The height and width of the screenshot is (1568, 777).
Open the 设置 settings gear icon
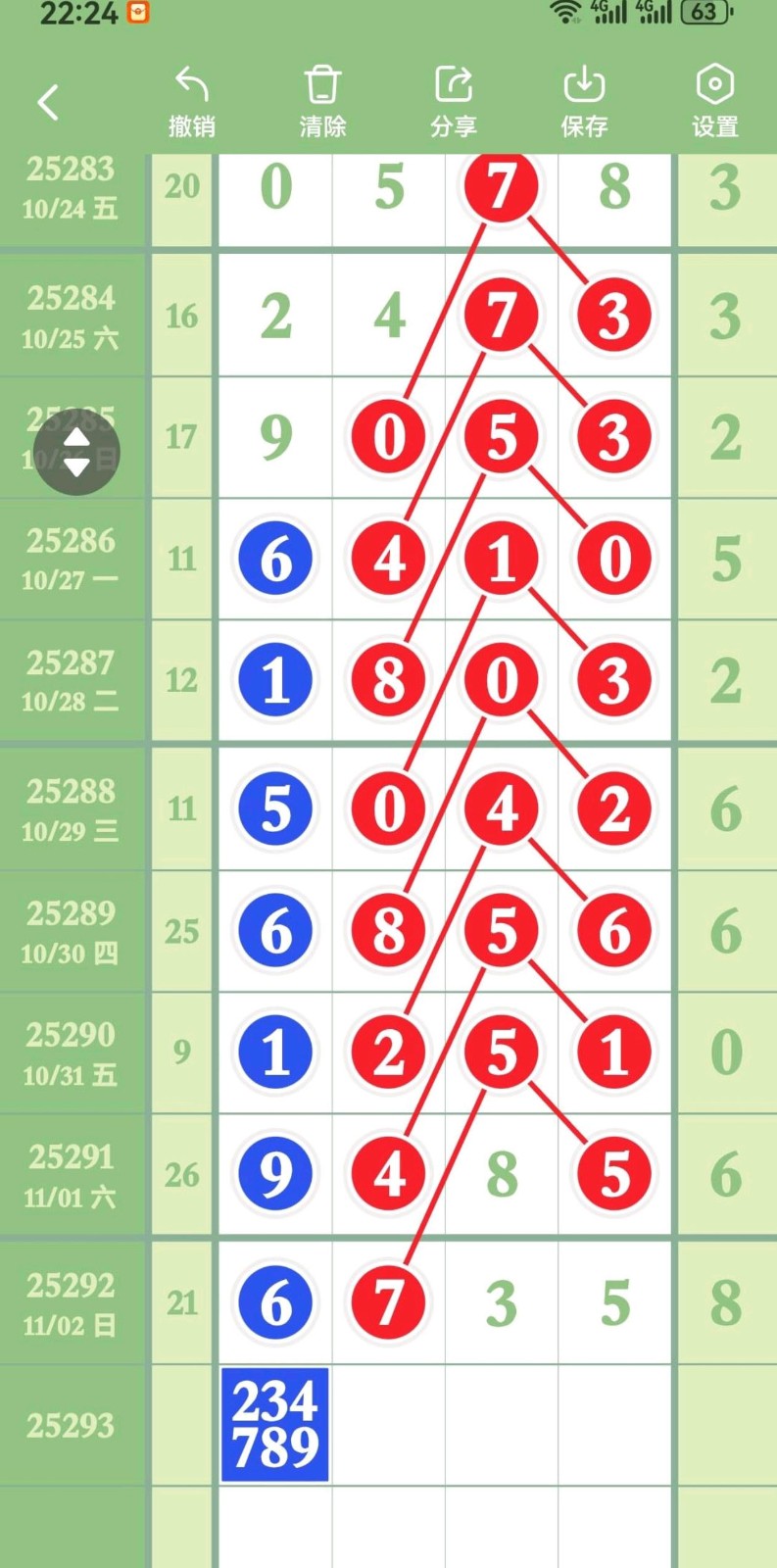tap(714, 85)
